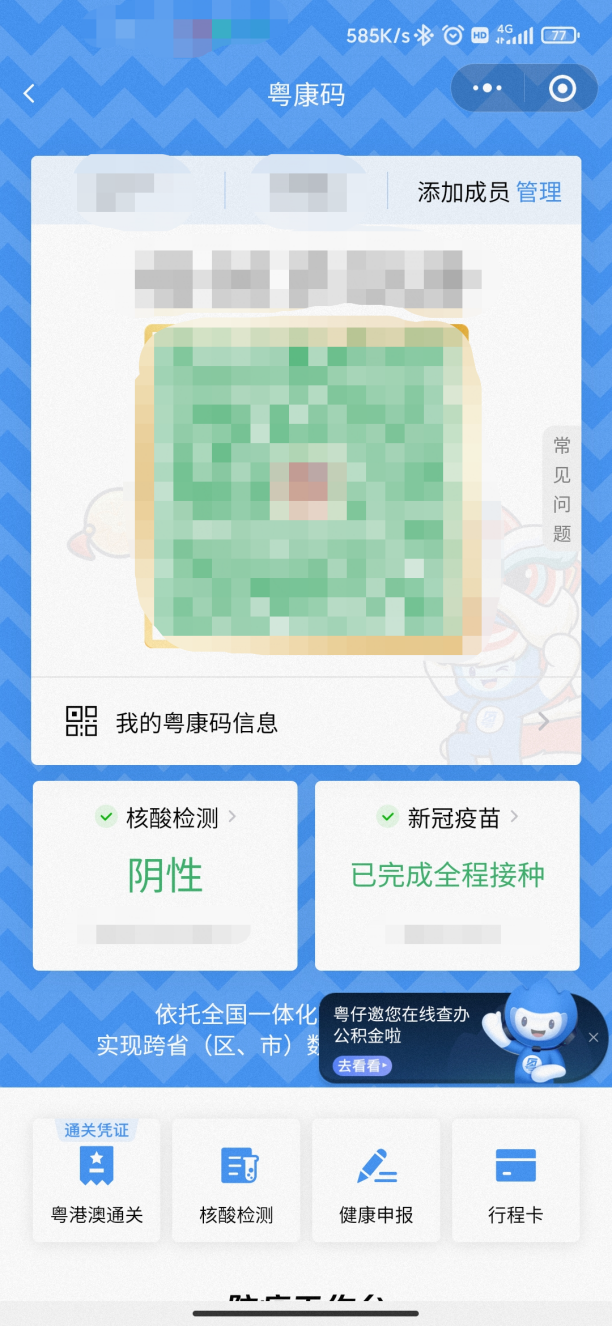Open the 新冠疫苗 vaccination card
Screen dimensions: 612x1326
447,875
